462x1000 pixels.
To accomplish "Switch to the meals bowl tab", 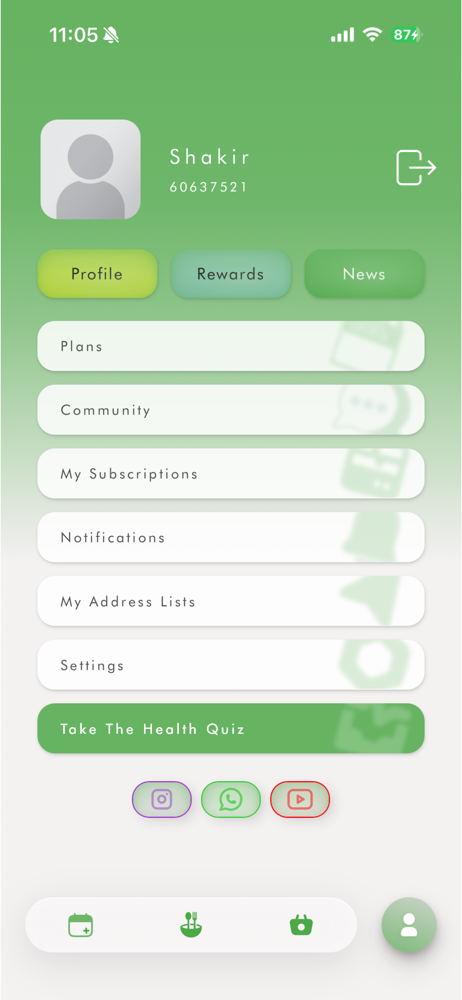I will click(191, 924).
